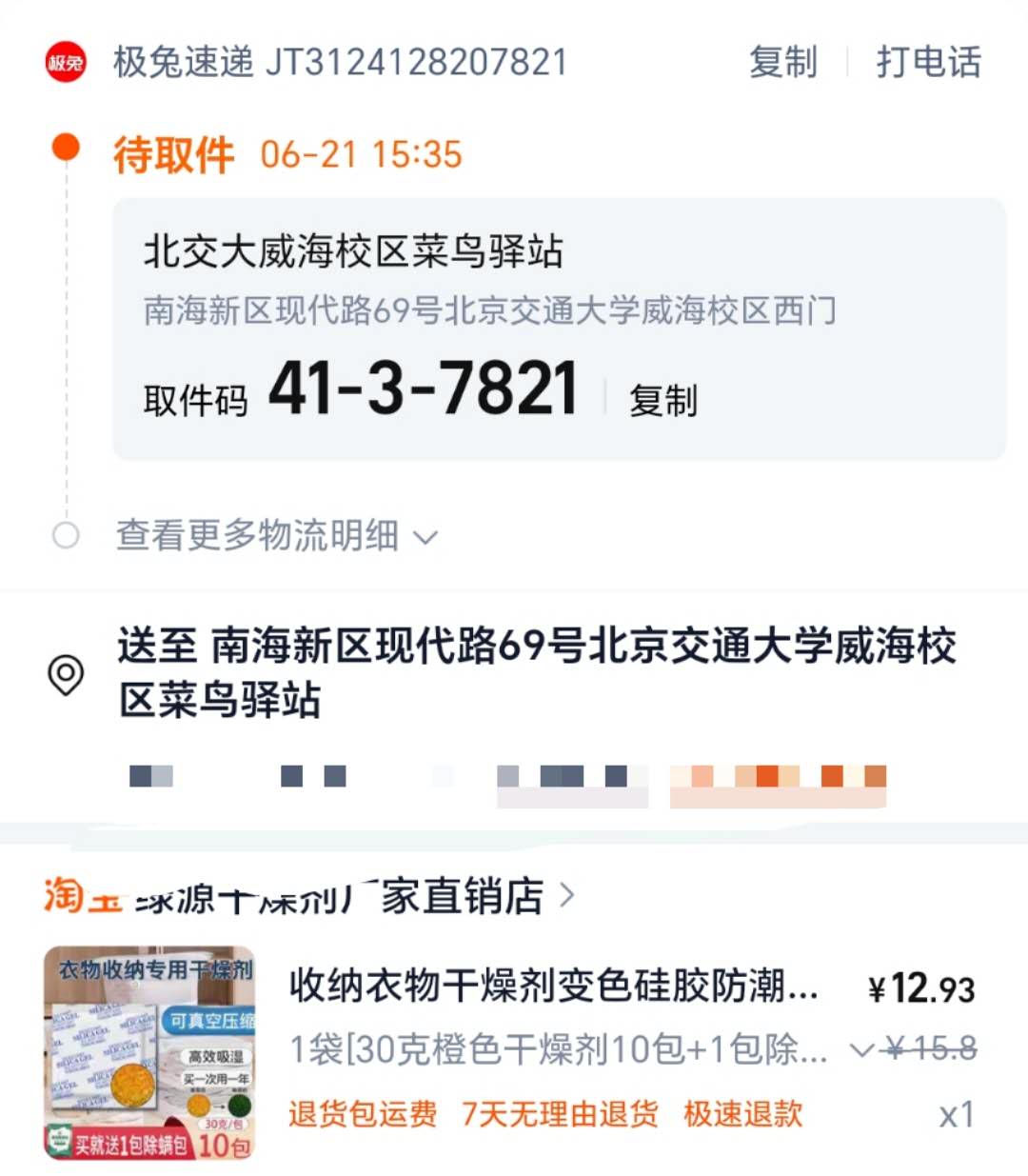Open the 收纳衣物干燥剂 product details

click(x=553, y=987)
